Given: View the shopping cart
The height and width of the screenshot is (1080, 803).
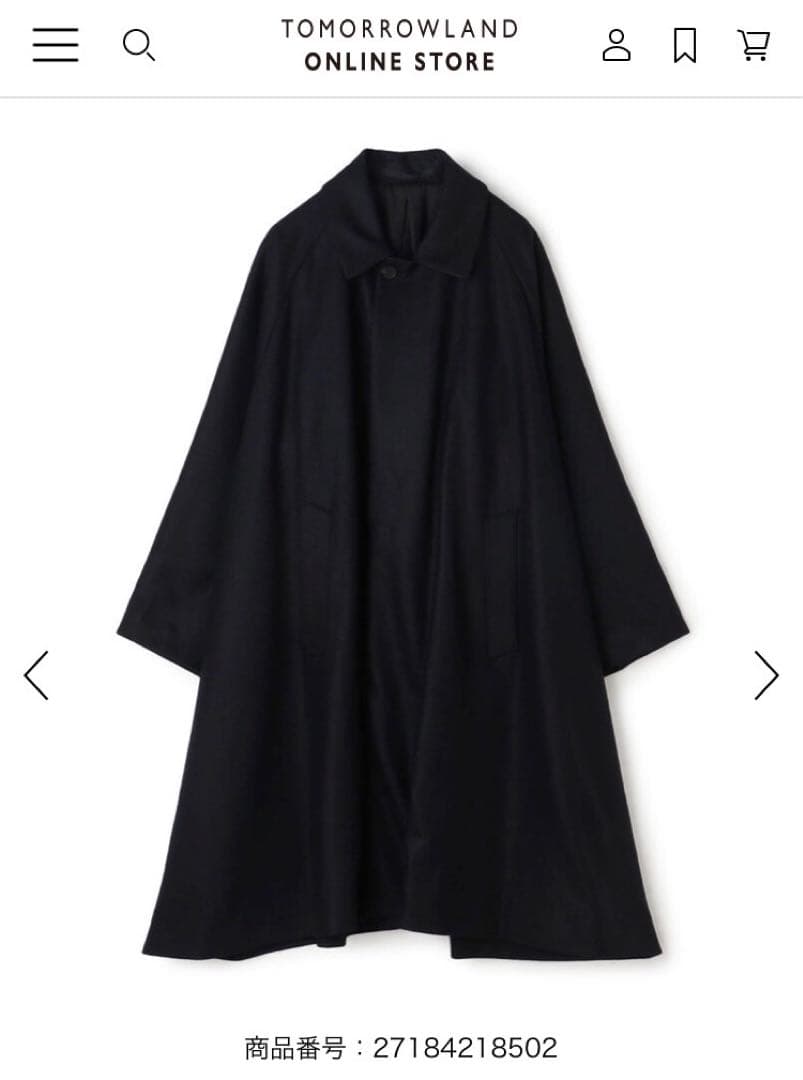Looking at the screenshot, I should pyautogui.click(x=753, y=45).
